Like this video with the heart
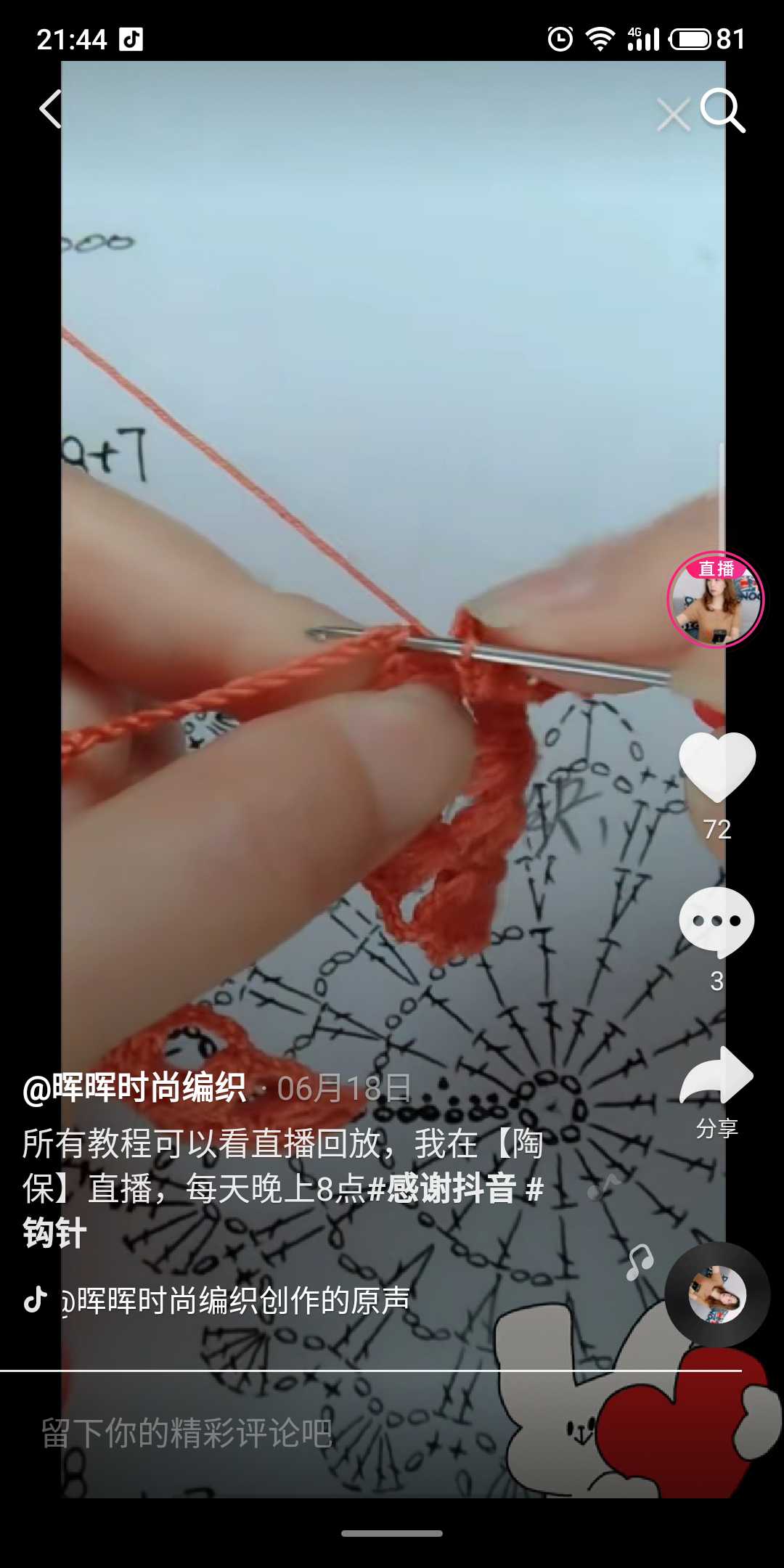 pyautogui.click(x=717, y=766)
